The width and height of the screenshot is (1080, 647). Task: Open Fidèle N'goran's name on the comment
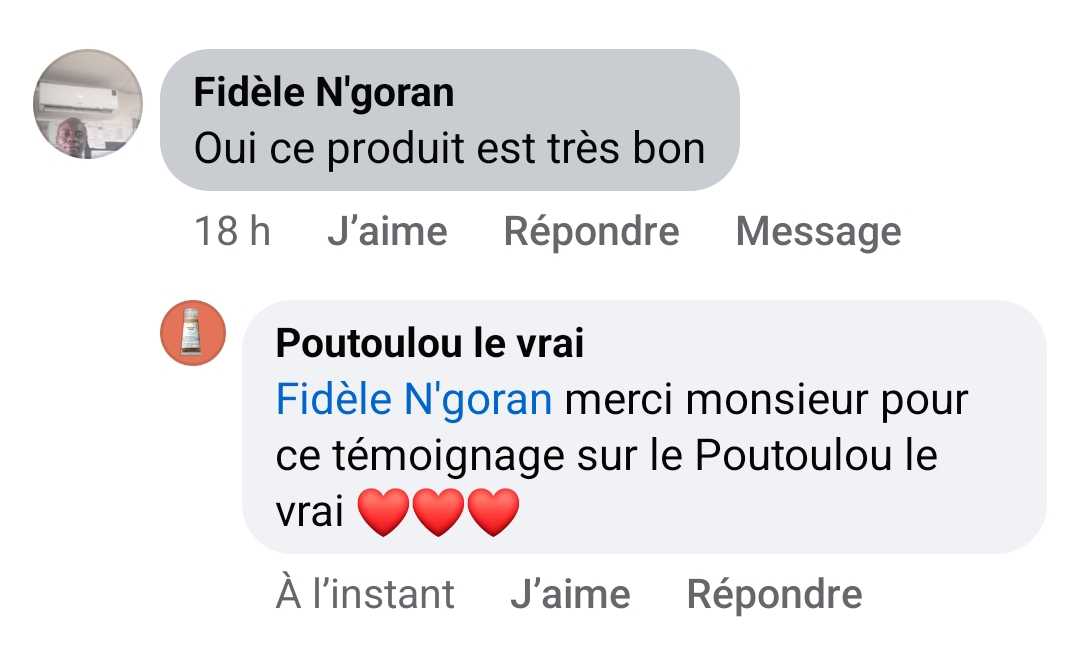323,92
